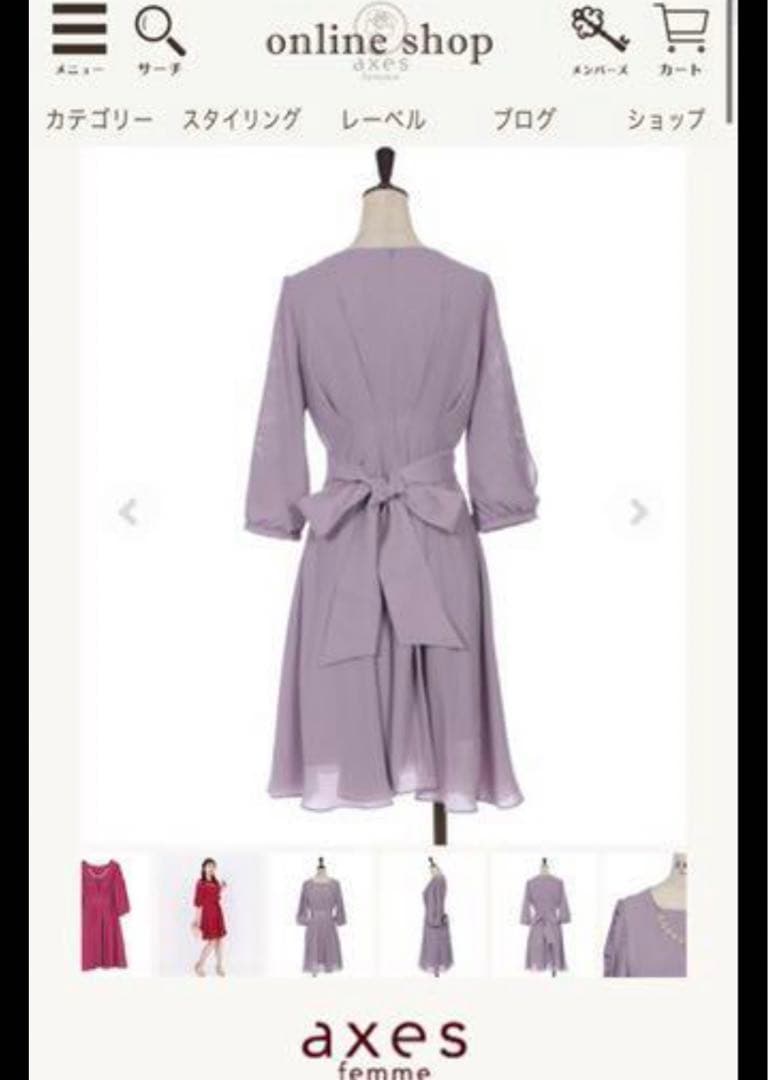This screenshot has height=1080, width=768.
Task: Open the ショップ tab
Action: point(665,120)
